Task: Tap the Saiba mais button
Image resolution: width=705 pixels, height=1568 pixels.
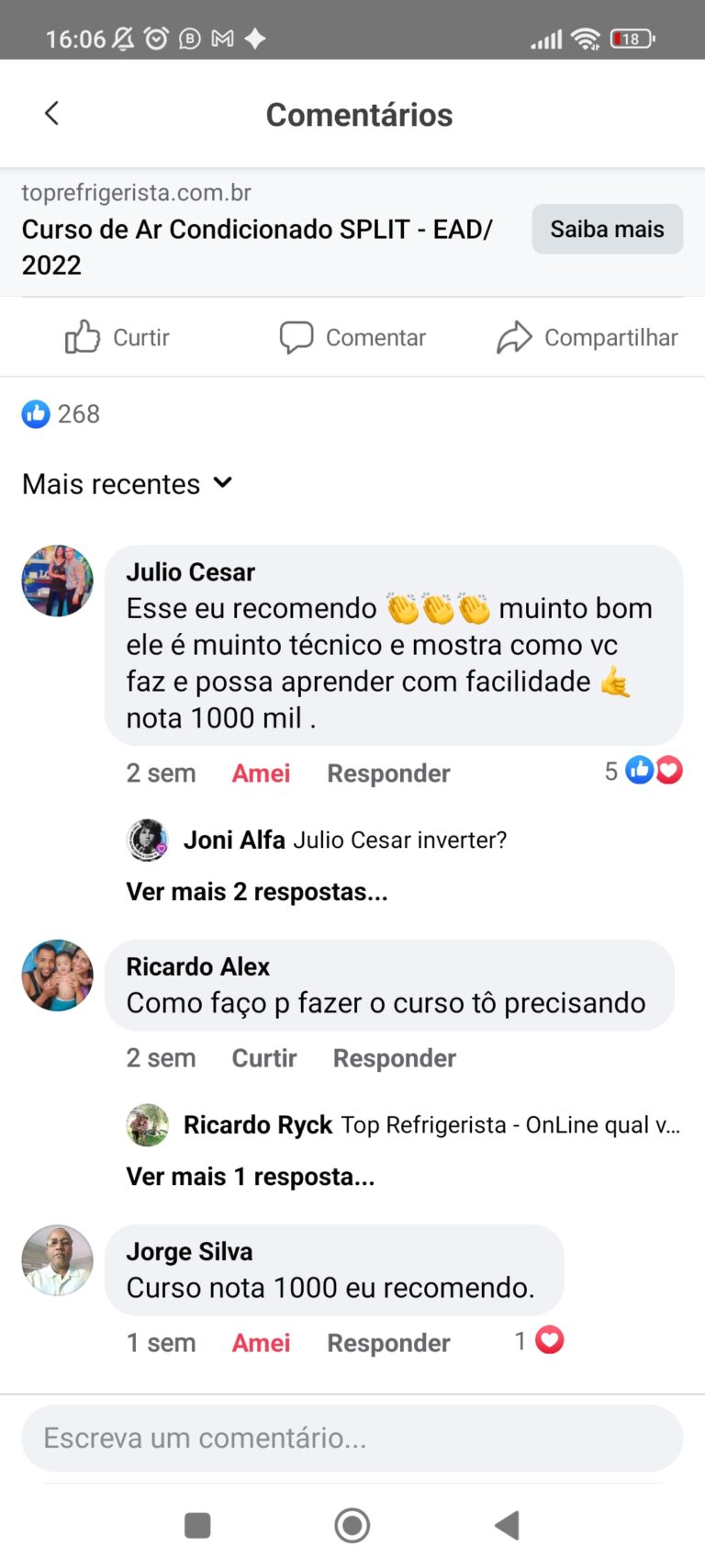Action: [x=607, y=229]
